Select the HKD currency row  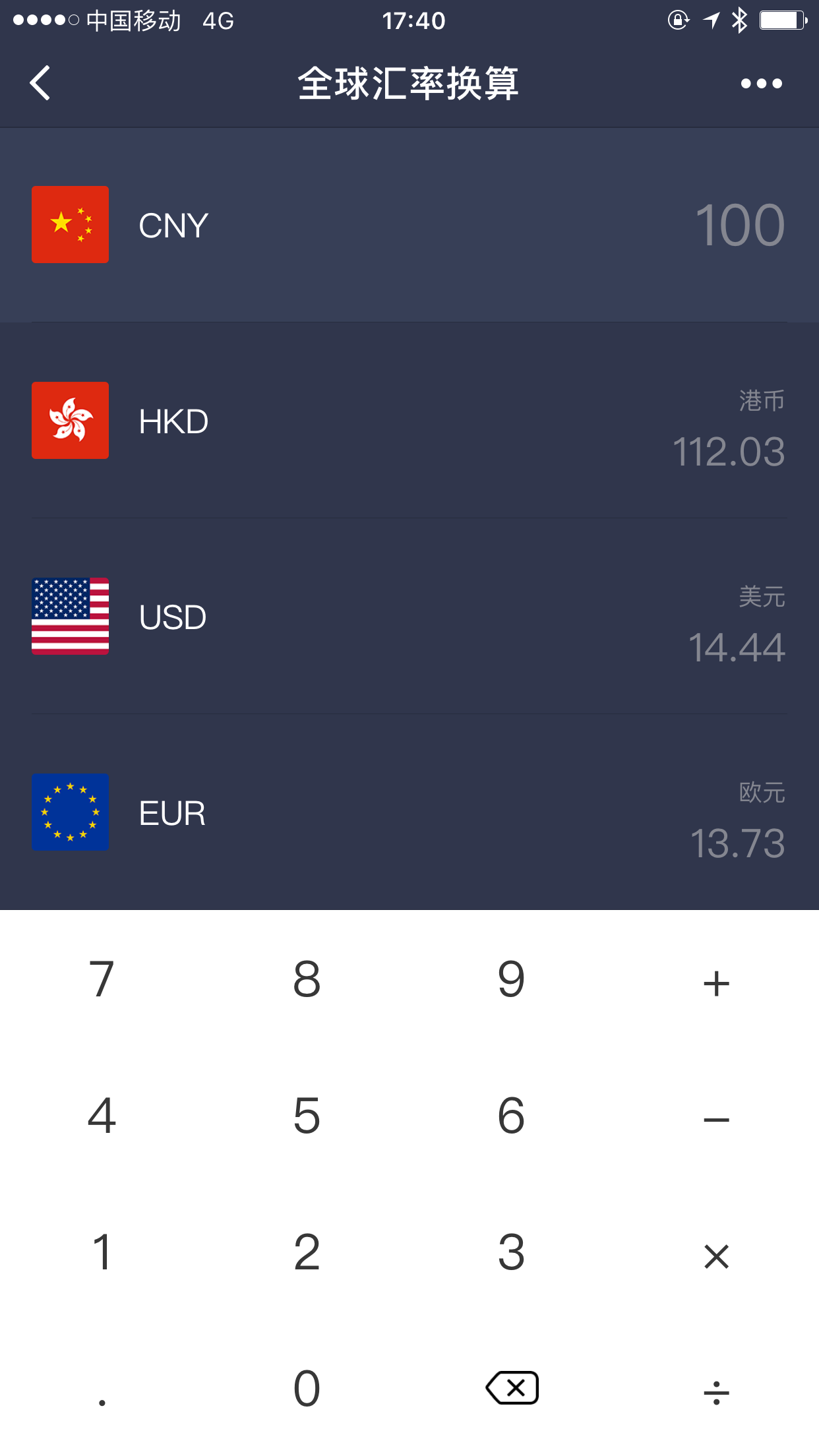coord(409,421)
